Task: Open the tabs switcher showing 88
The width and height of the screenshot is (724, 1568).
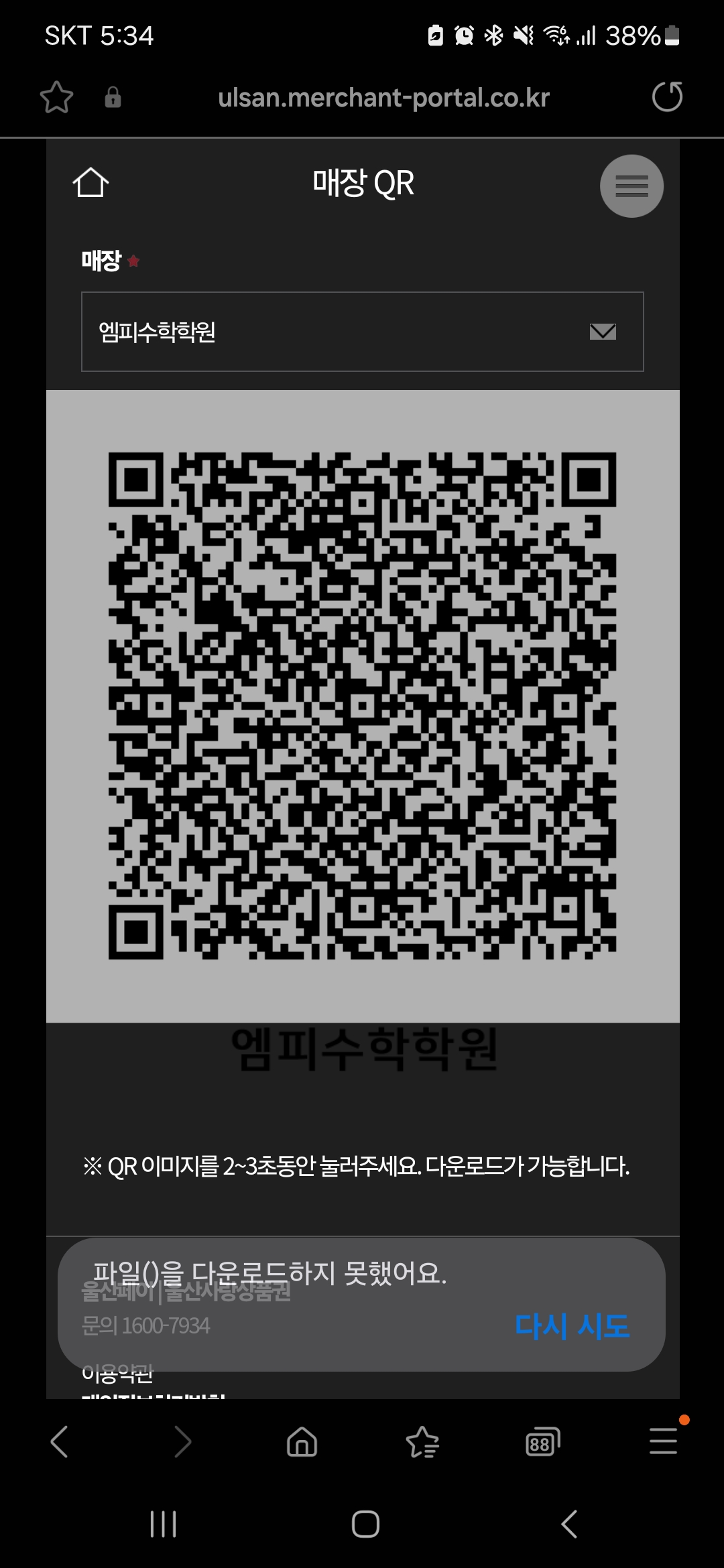Action: coord(542,1441)
